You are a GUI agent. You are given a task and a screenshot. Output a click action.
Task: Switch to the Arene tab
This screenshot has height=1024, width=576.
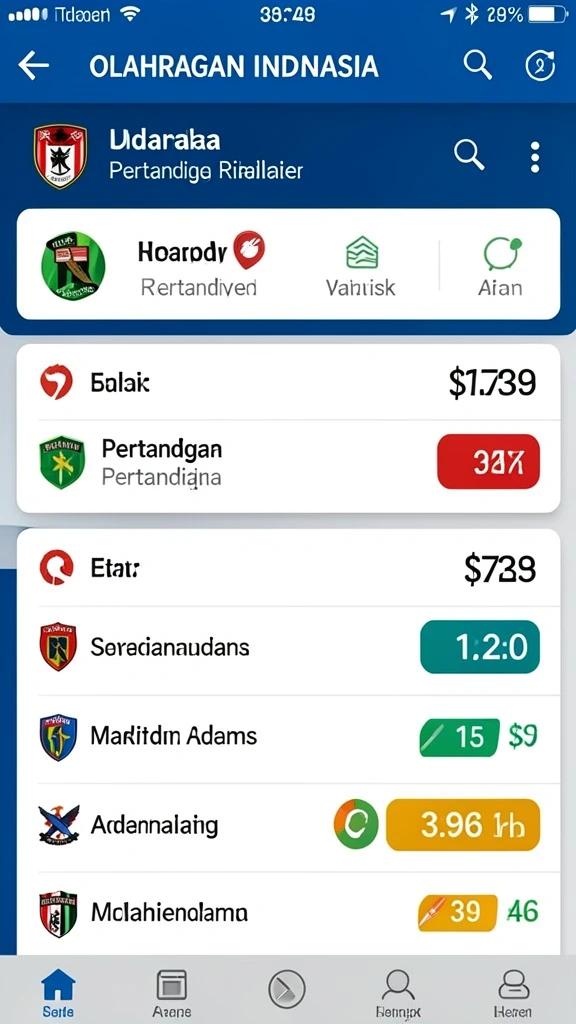tap(172, 993)
